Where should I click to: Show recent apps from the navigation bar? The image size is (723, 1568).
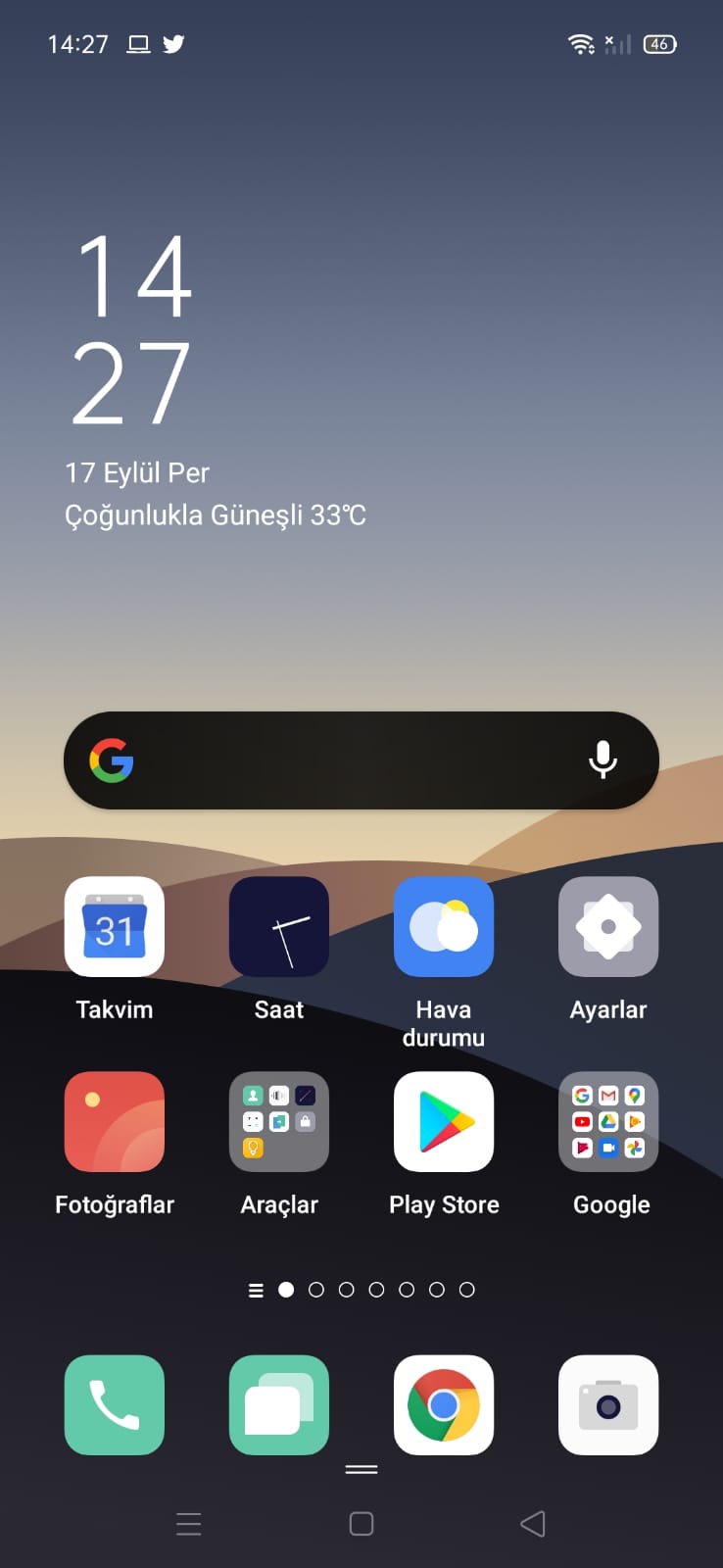188,1524
